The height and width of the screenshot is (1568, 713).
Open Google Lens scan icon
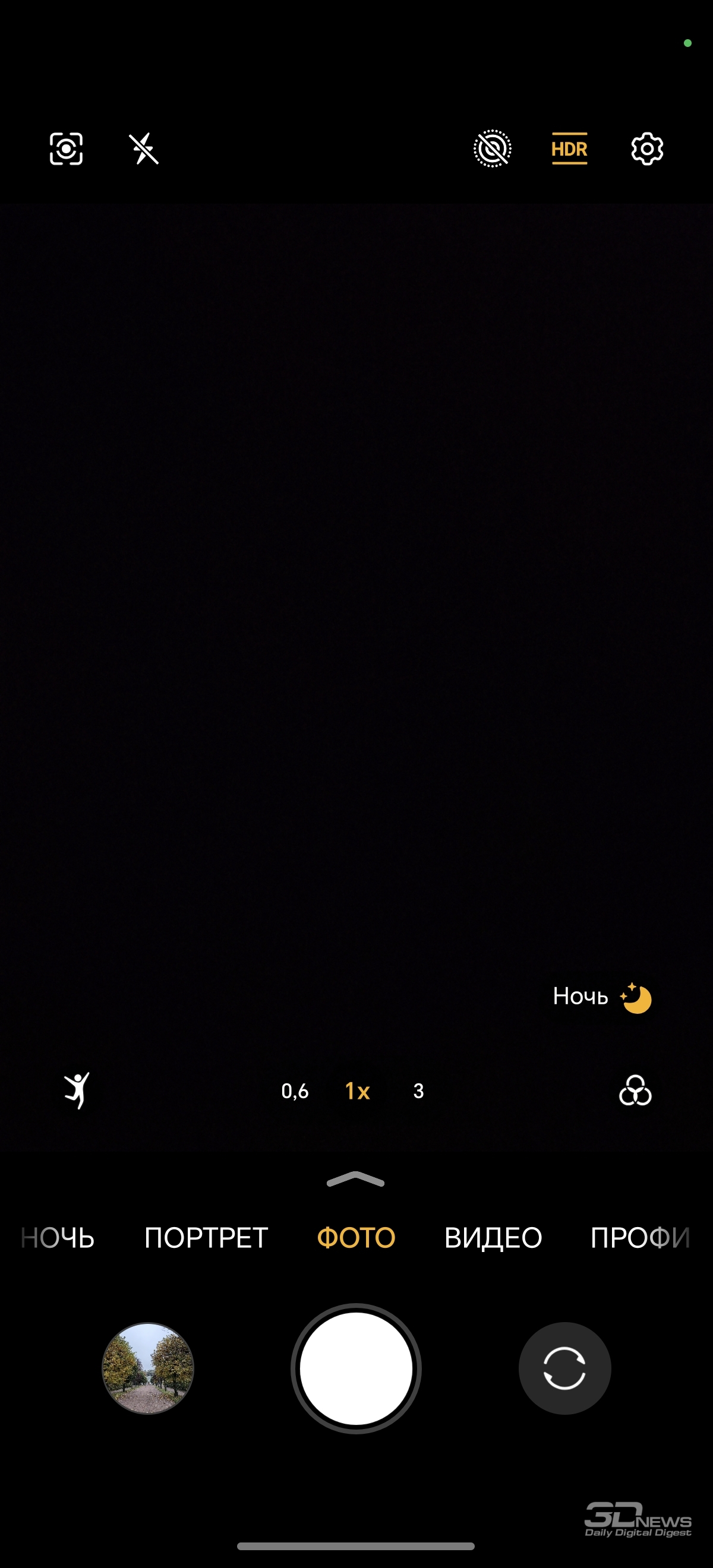[66, 148]
